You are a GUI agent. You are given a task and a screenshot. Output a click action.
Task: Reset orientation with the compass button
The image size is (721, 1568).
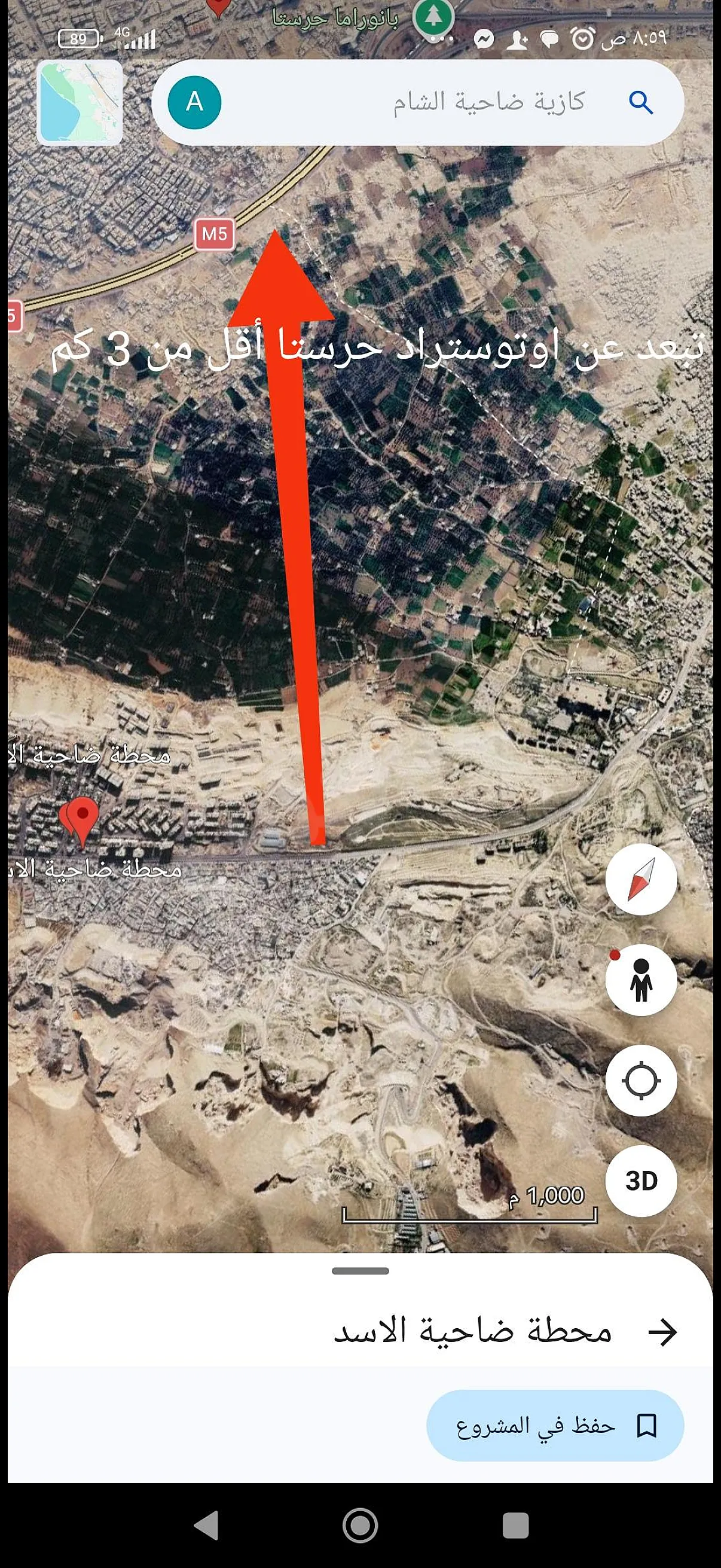(641, 879)
